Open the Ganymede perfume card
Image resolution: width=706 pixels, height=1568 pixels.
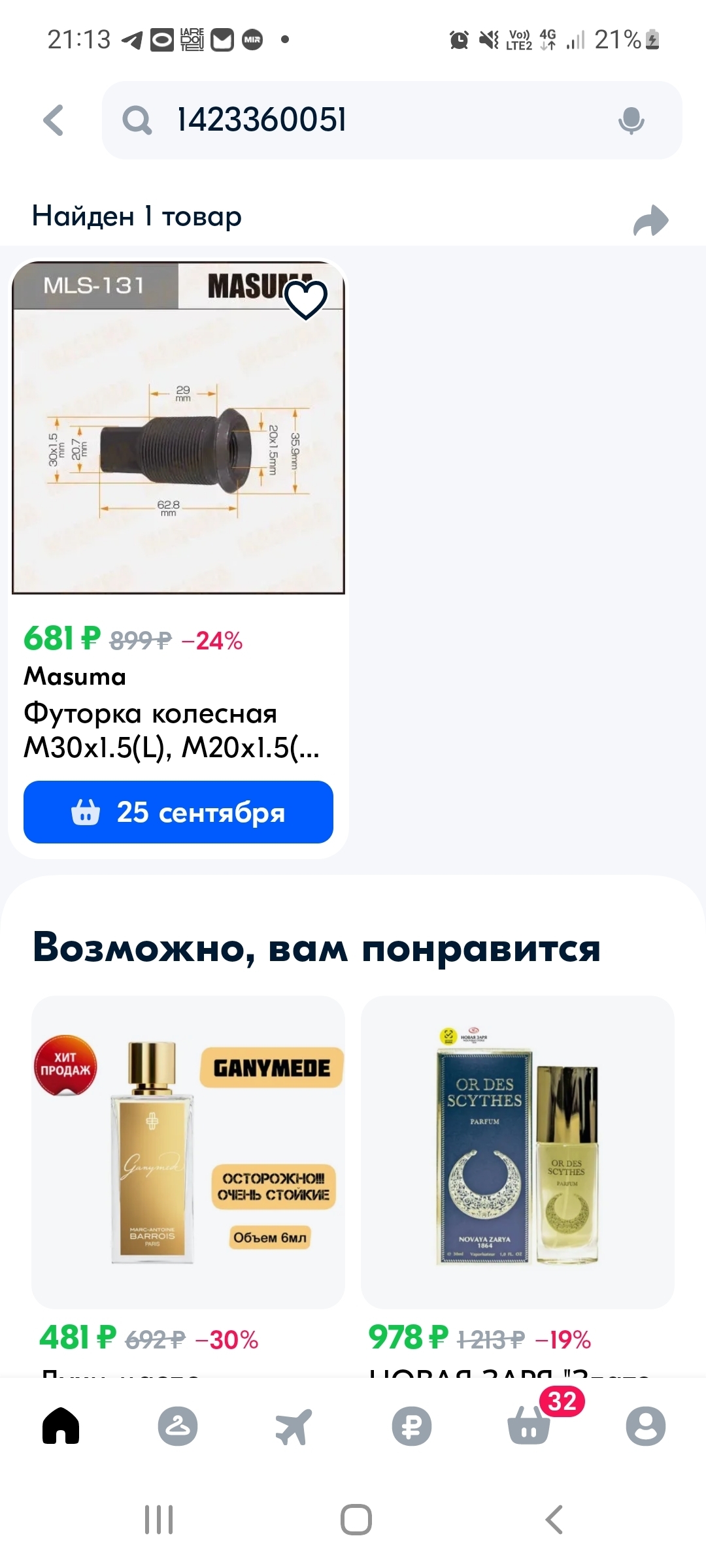point(188,1151)
